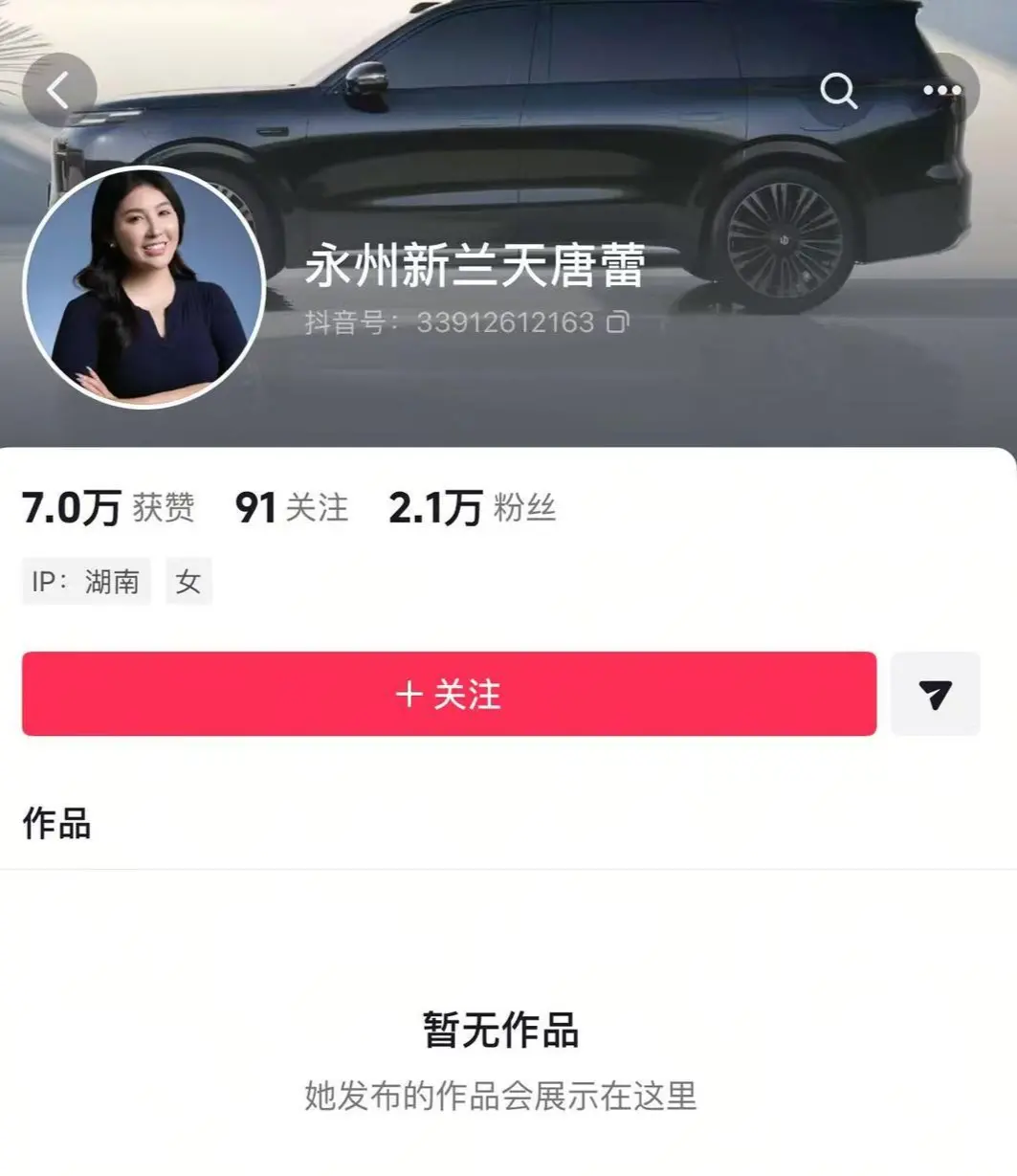Follow the account with the 关注 toggle
Viewport: 1017px width, 1176px height.
(x=450, y=695)
